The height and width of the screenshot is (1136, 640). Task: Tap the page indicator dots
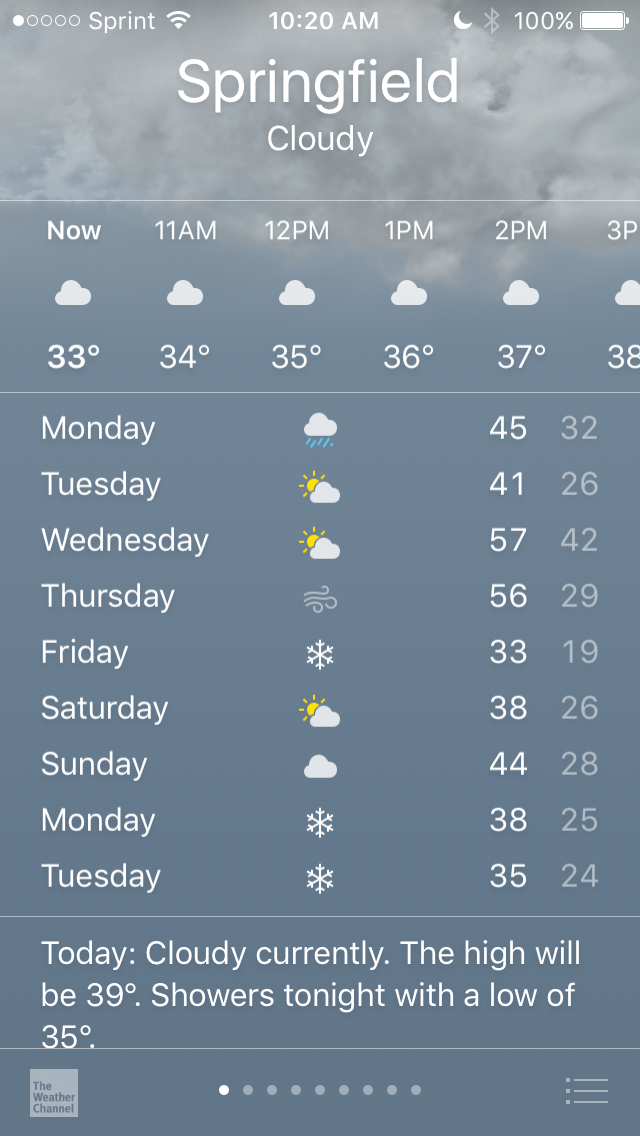[320, 1090]
